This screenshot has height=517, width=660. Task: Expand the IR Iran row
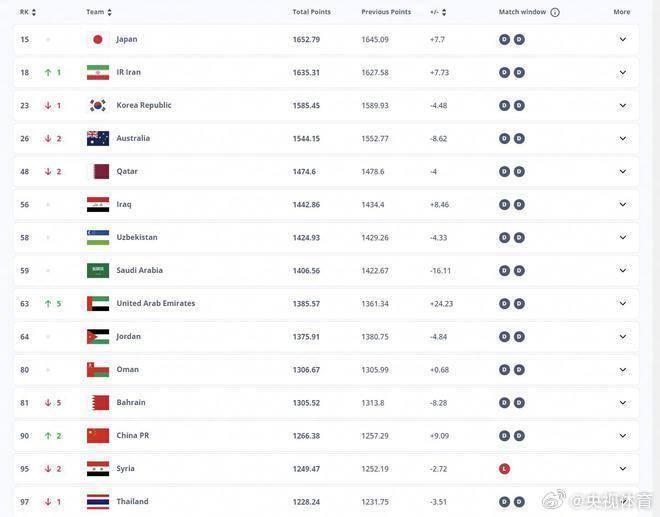coord(622,72)
